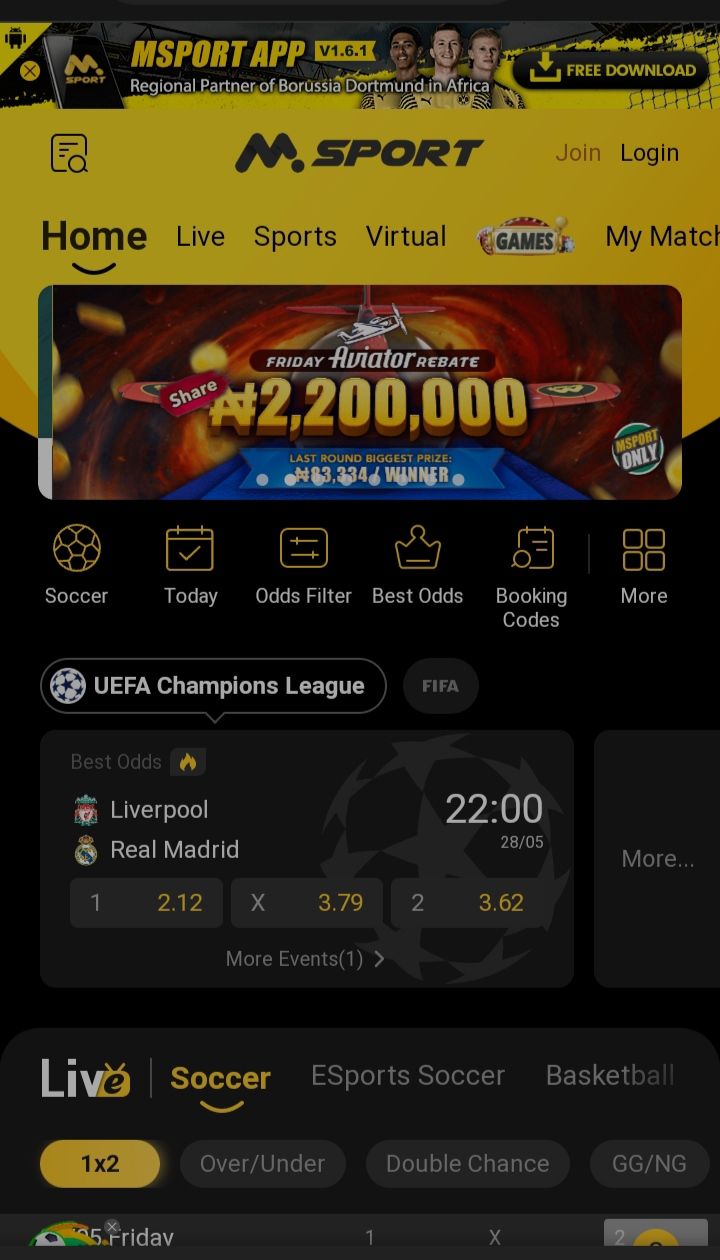Image resolution: width=720 pixels, height=1260 pixels.
Task: Pick Liverpool win at odds 2.12
Action: click(x=146, y=903)
